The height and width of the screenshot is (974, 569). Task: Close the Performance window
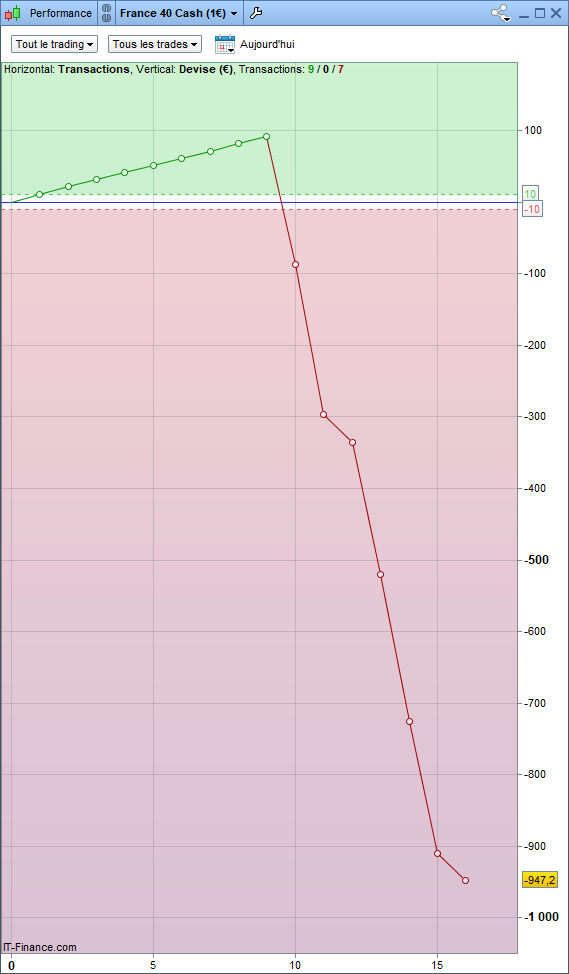555,13
